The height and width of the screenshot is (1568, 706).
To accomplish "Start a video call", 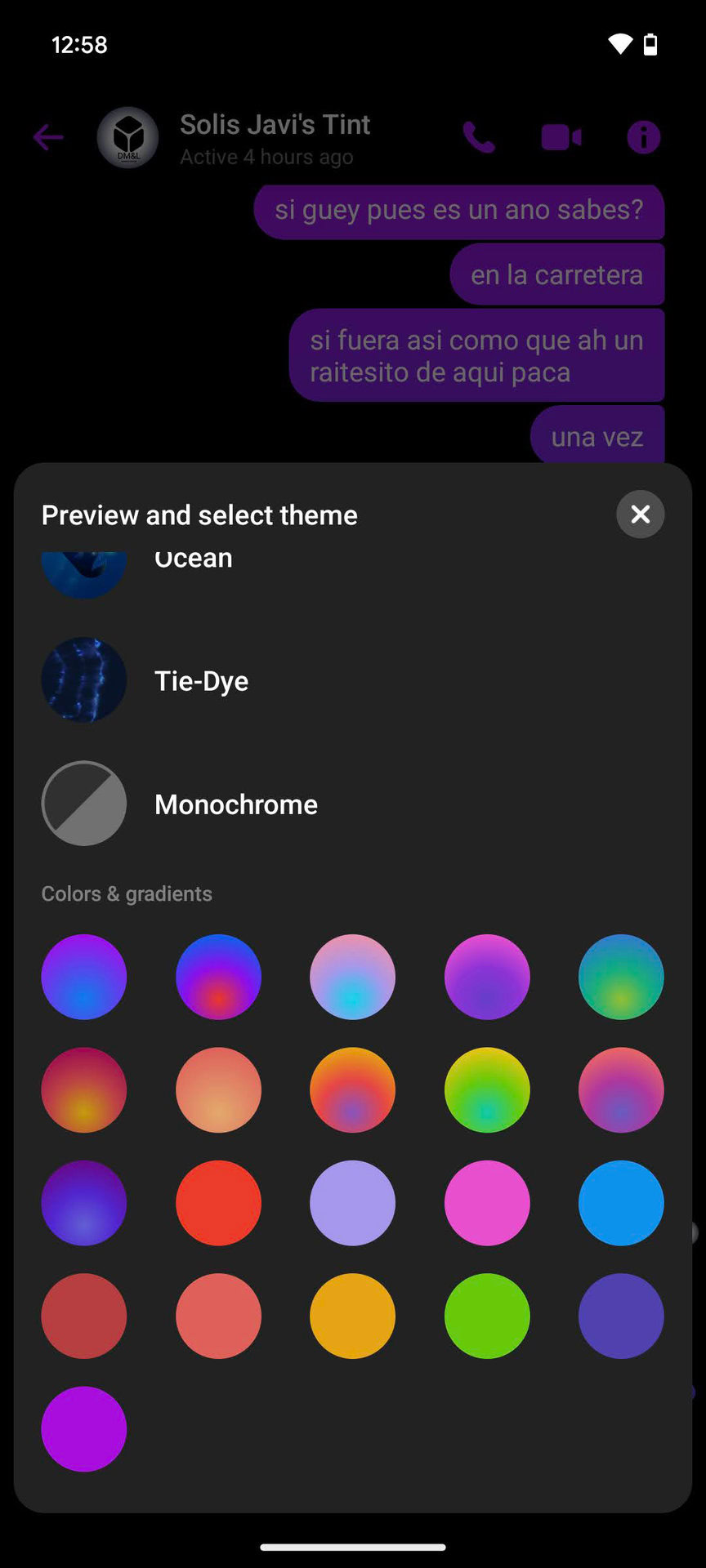I will 561,137.
